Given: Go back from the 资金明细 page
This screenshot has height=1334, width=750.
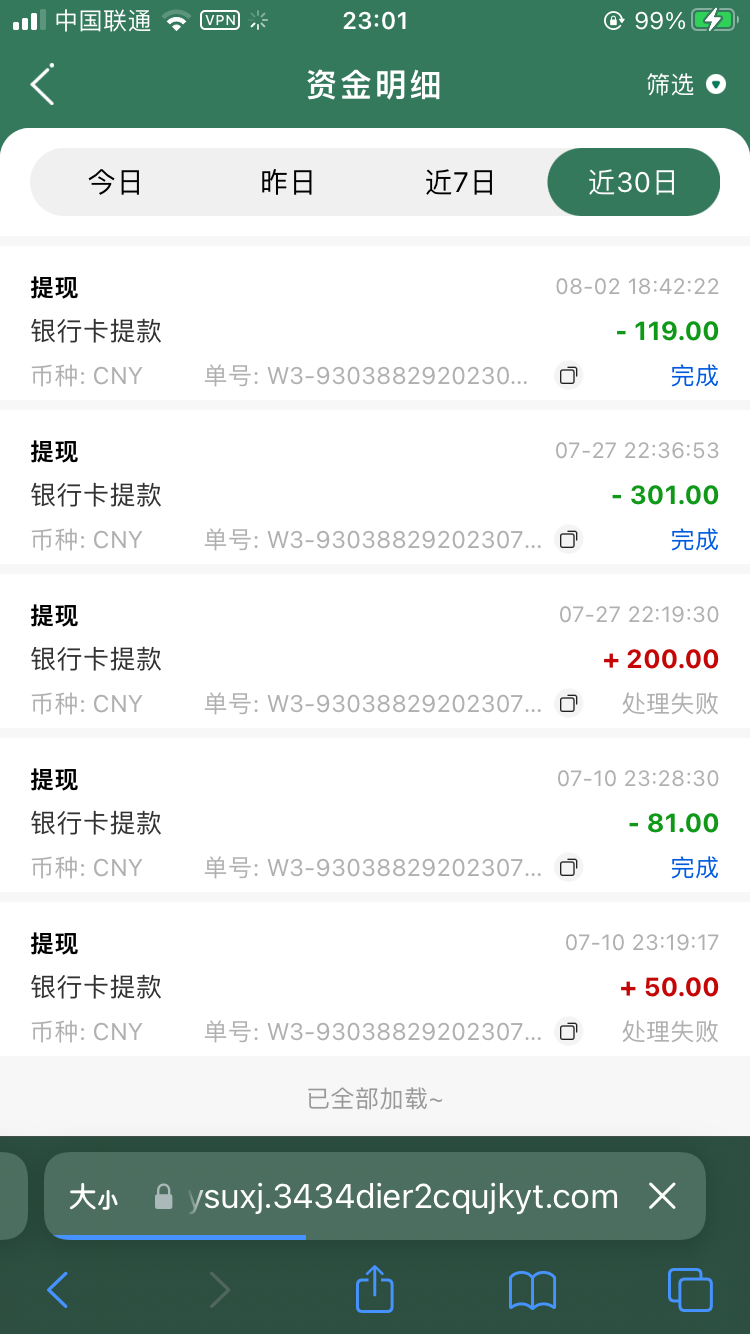Looking at the screenshot, I should click(x=42, y=85).
